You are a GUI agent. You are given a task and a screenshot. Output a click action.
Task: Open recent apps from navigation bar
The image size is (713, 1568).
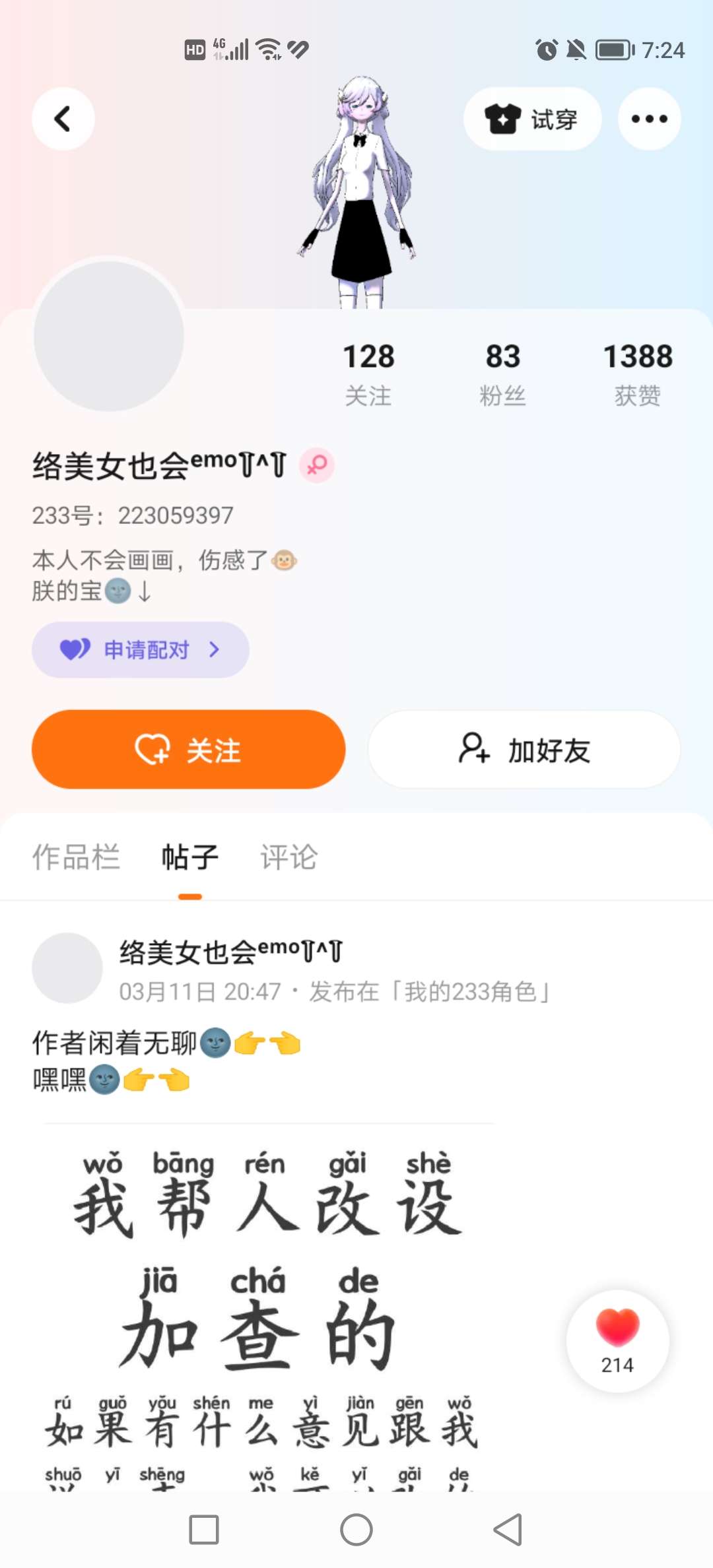(204, 1530)
